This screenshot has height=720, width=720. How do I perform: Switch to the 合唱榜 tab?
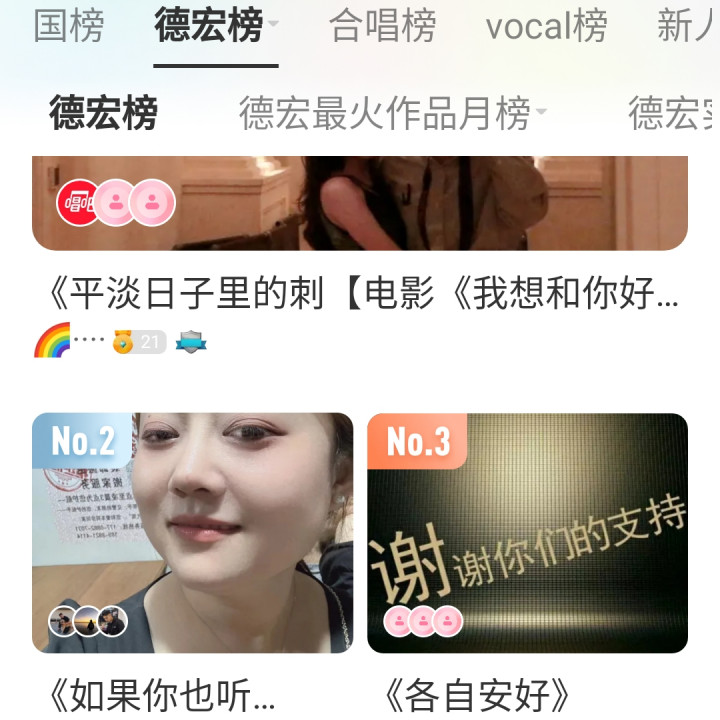[382, 27]
